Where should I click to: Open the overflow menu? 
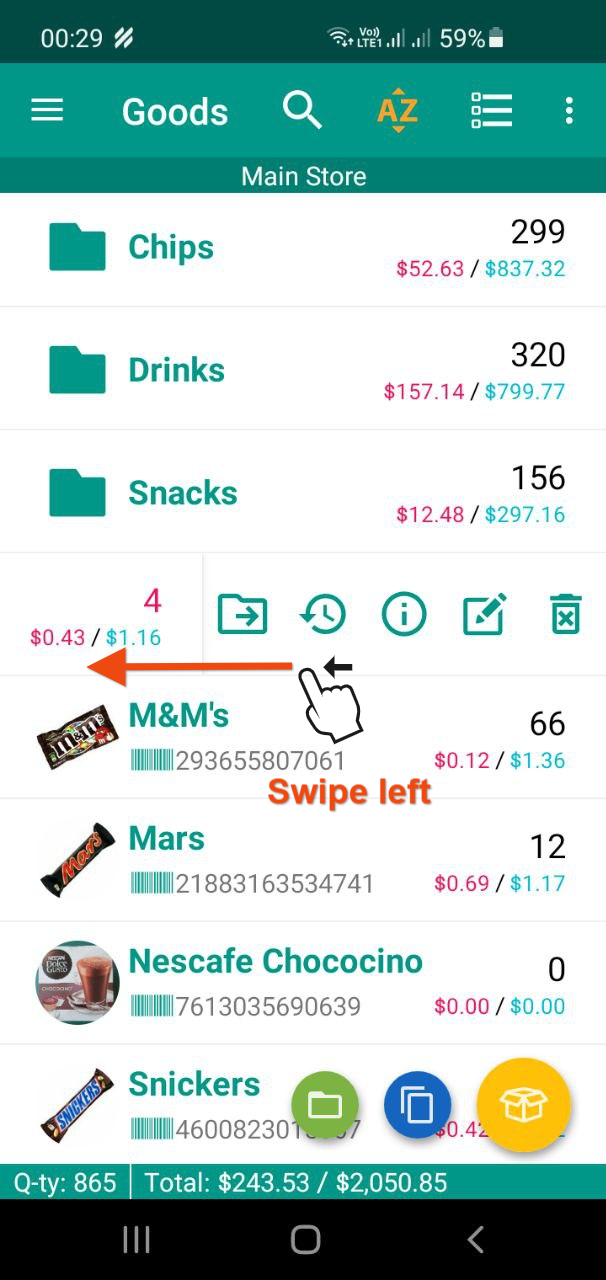[x=569, y=110]
